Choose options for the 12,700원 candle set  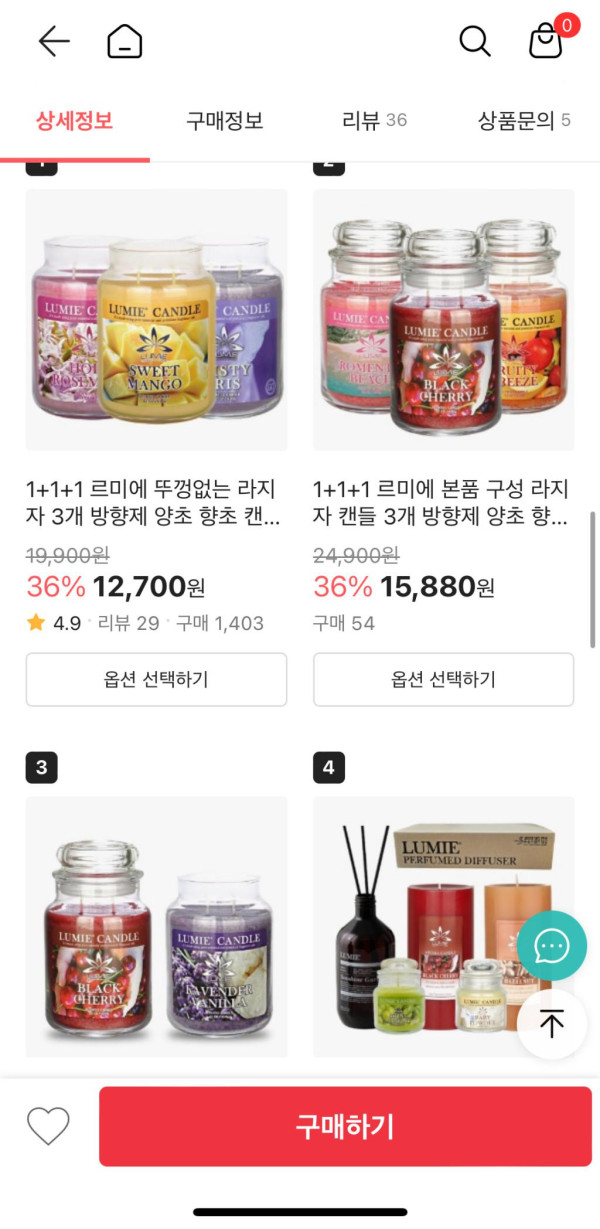(156, 680)
